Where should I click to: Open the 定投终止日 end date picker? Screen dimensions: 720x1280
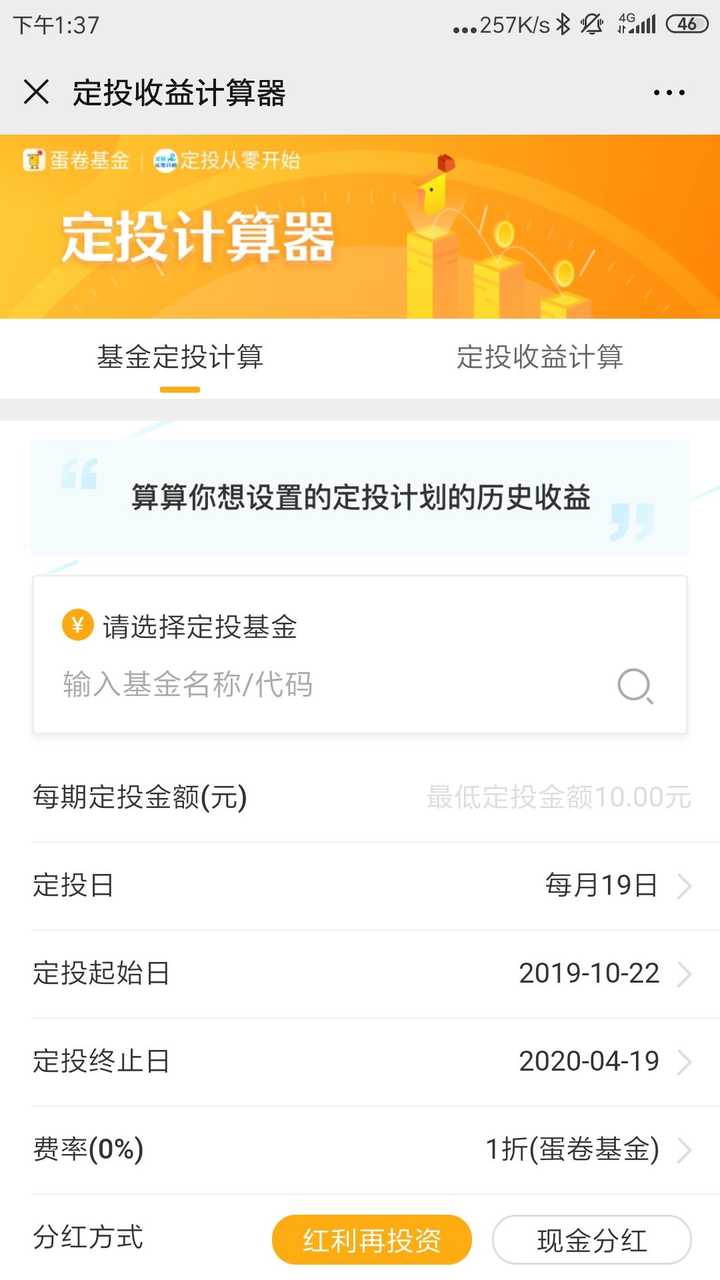pos(360,1062)
